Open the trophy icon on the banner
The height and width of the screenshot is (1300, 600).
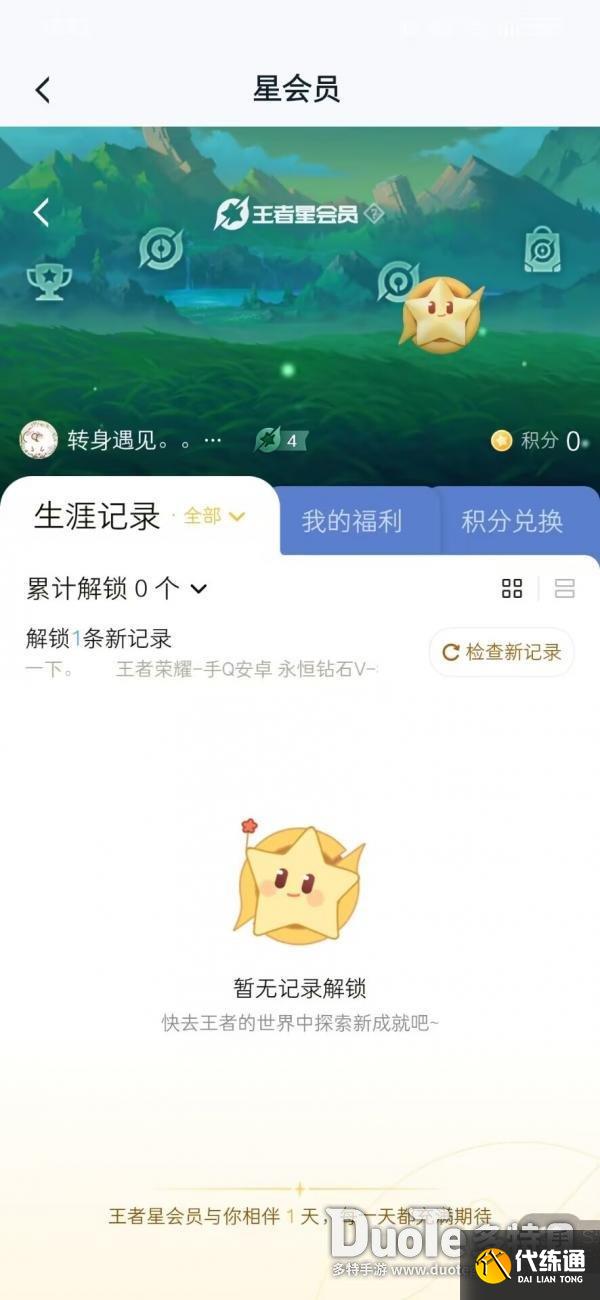[x=48, y=281]
